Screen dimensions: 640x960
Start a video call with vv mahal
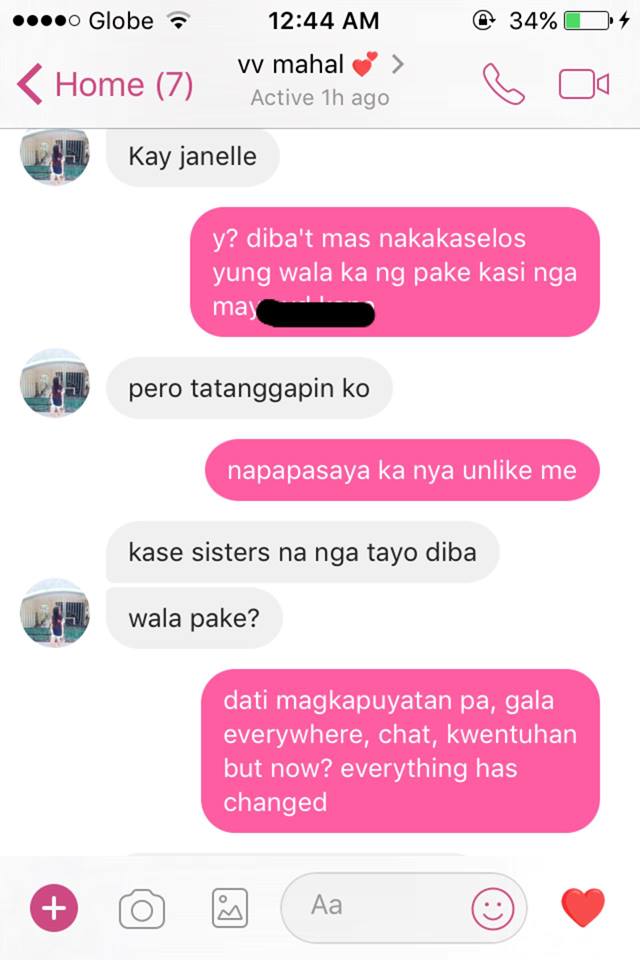(x=583, y=84)
